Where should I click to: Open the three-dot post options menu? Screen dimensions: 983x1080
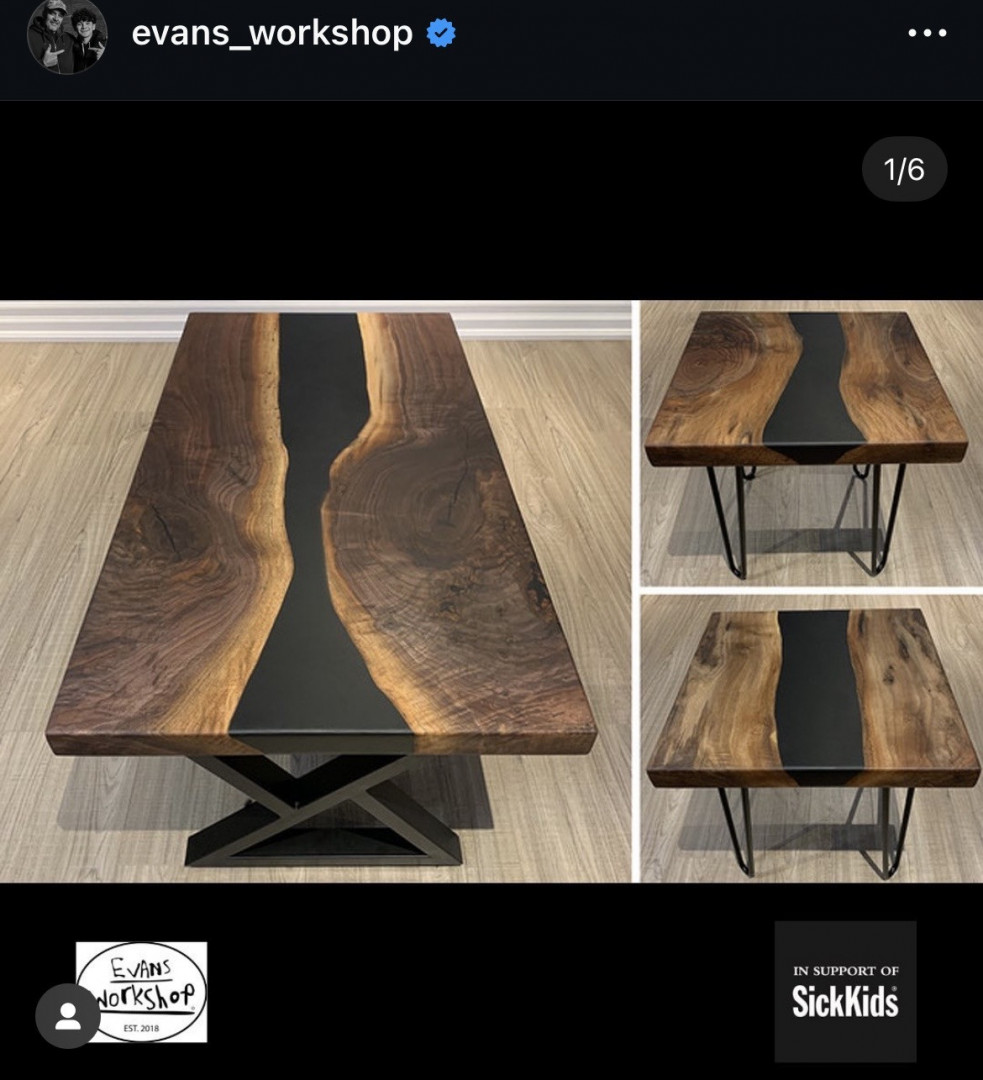(x=926, y=33)
